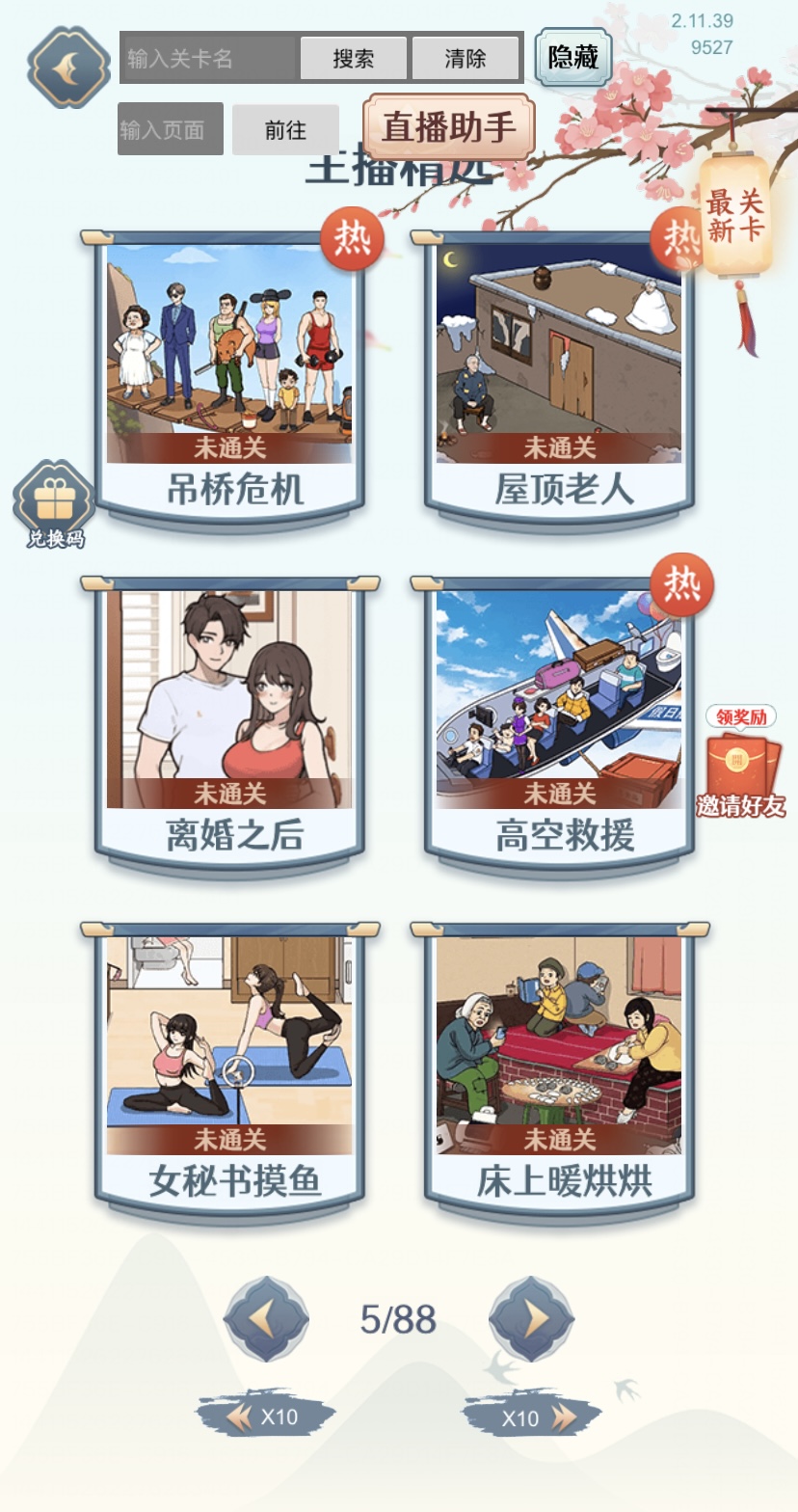The image size is (798, 1512).
Task: Focus the page number input field
Action: point(170,129)
